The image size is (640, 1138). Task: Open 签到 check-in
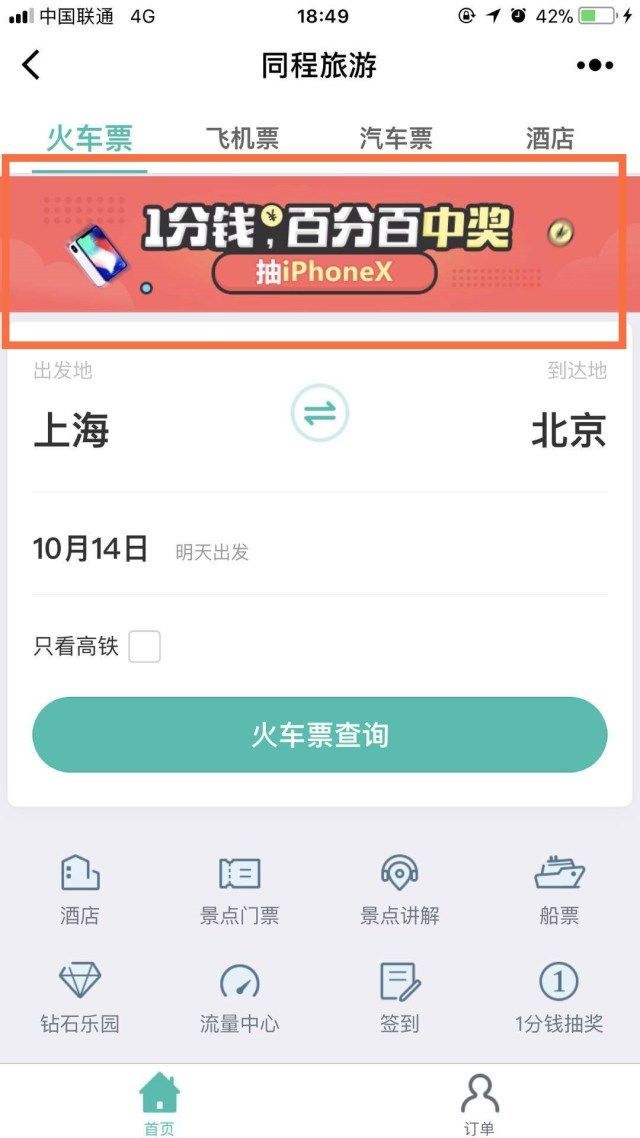point(400,995)
